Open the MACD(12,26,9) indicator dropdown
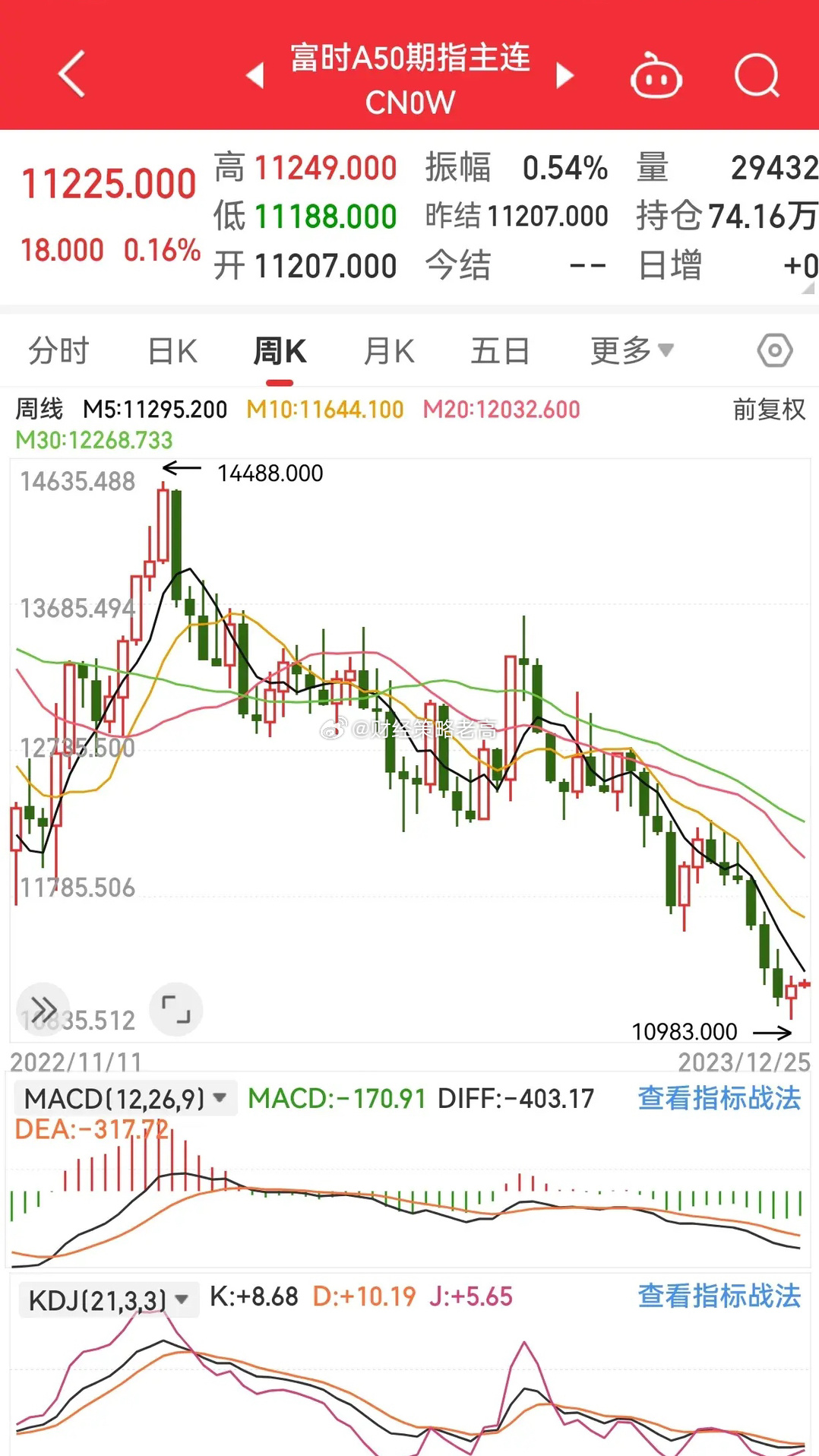The image size is (819, 1456). click(x=125, y=1098)
